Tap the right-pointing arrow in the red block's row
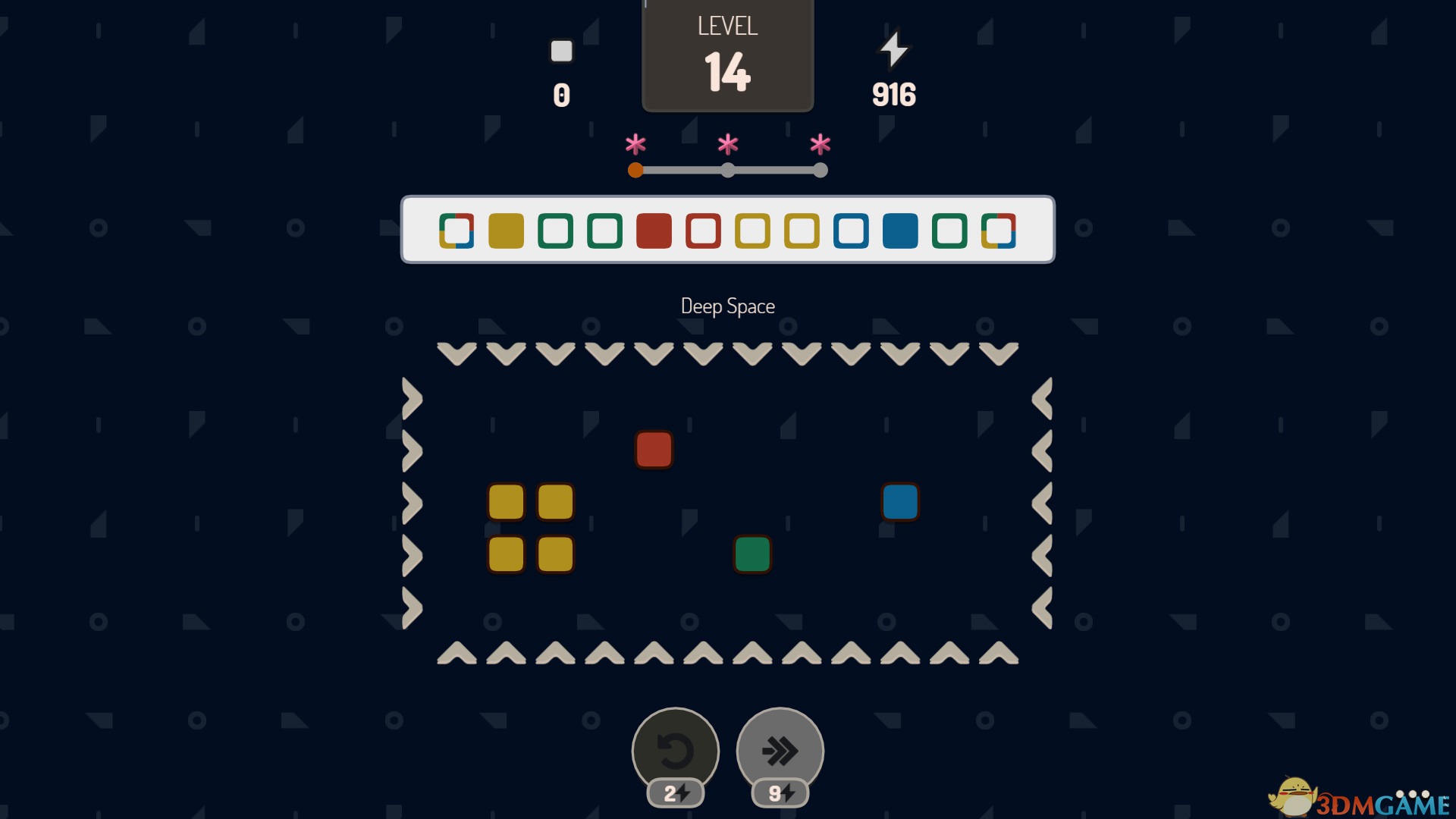1456x819 pixels. point(412,451)
